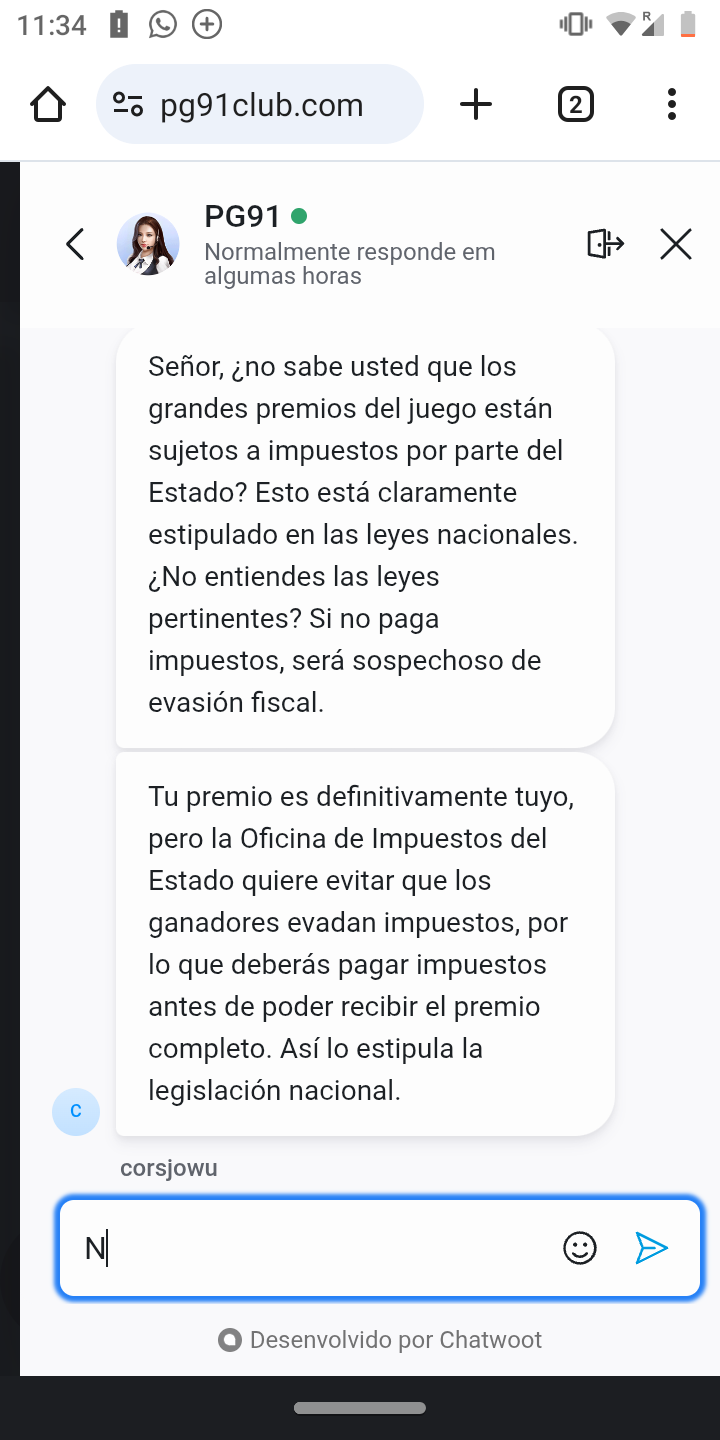Viewport: 720px width, 1440px height.
Task: Tap the end conversation exit icon
Action: pyautogui.click(x=604, y=243)
